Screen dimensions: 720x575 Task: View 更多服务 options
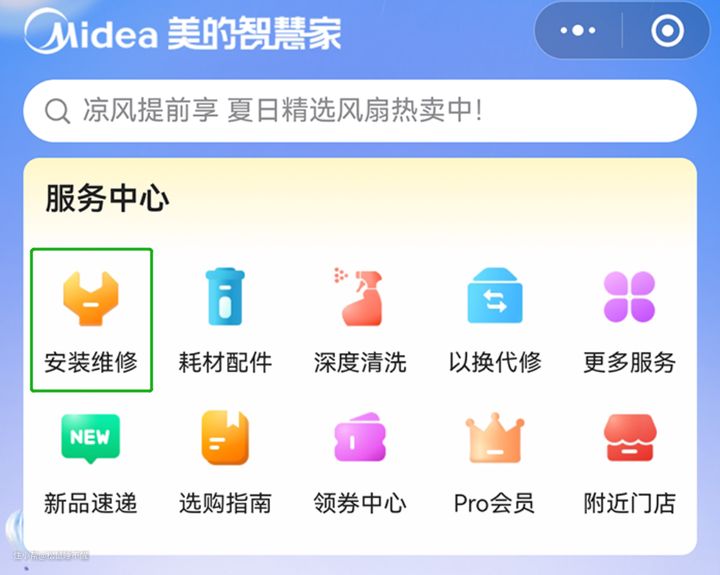pyautogui.click(x=629, y=320)
